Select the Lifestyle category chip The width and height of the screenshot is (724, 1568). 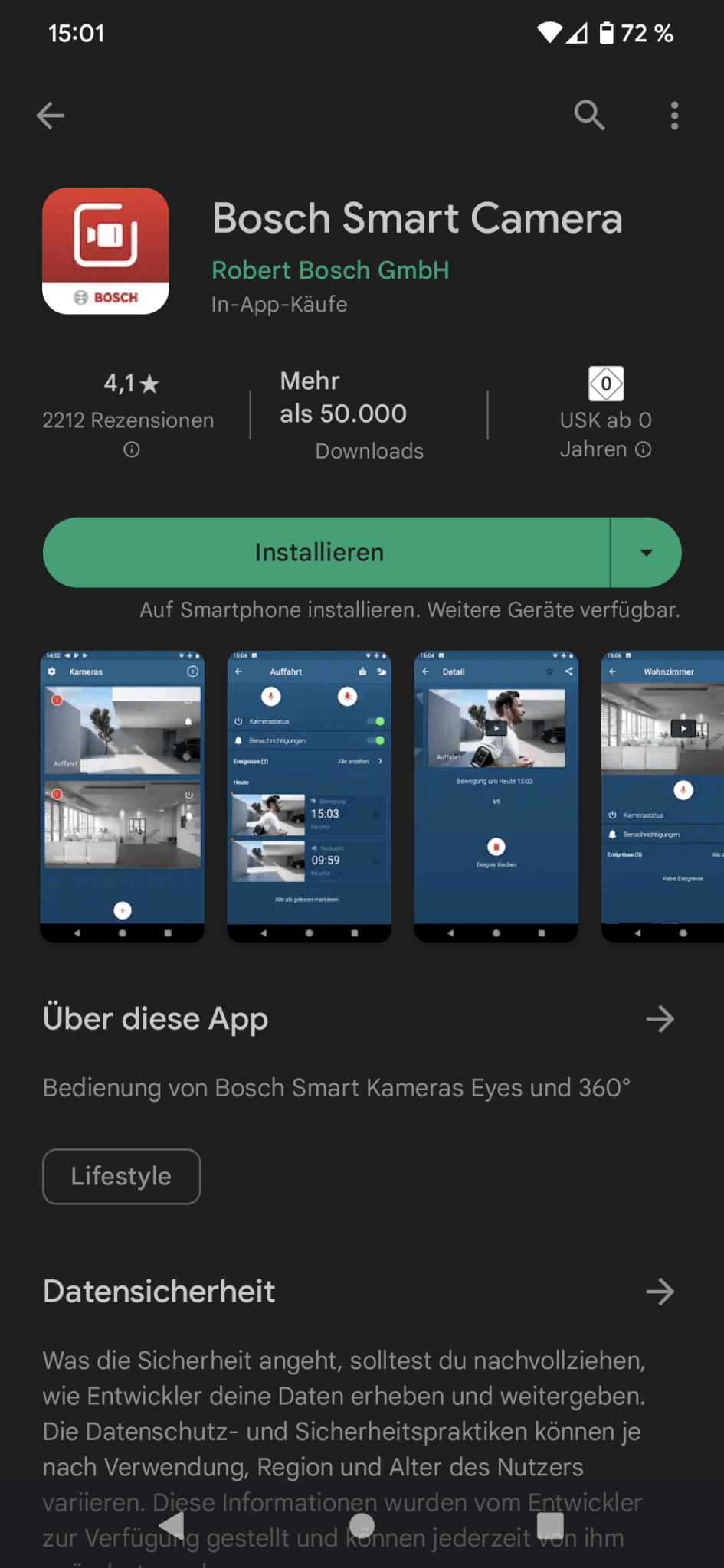click(x=121, y=1177)
